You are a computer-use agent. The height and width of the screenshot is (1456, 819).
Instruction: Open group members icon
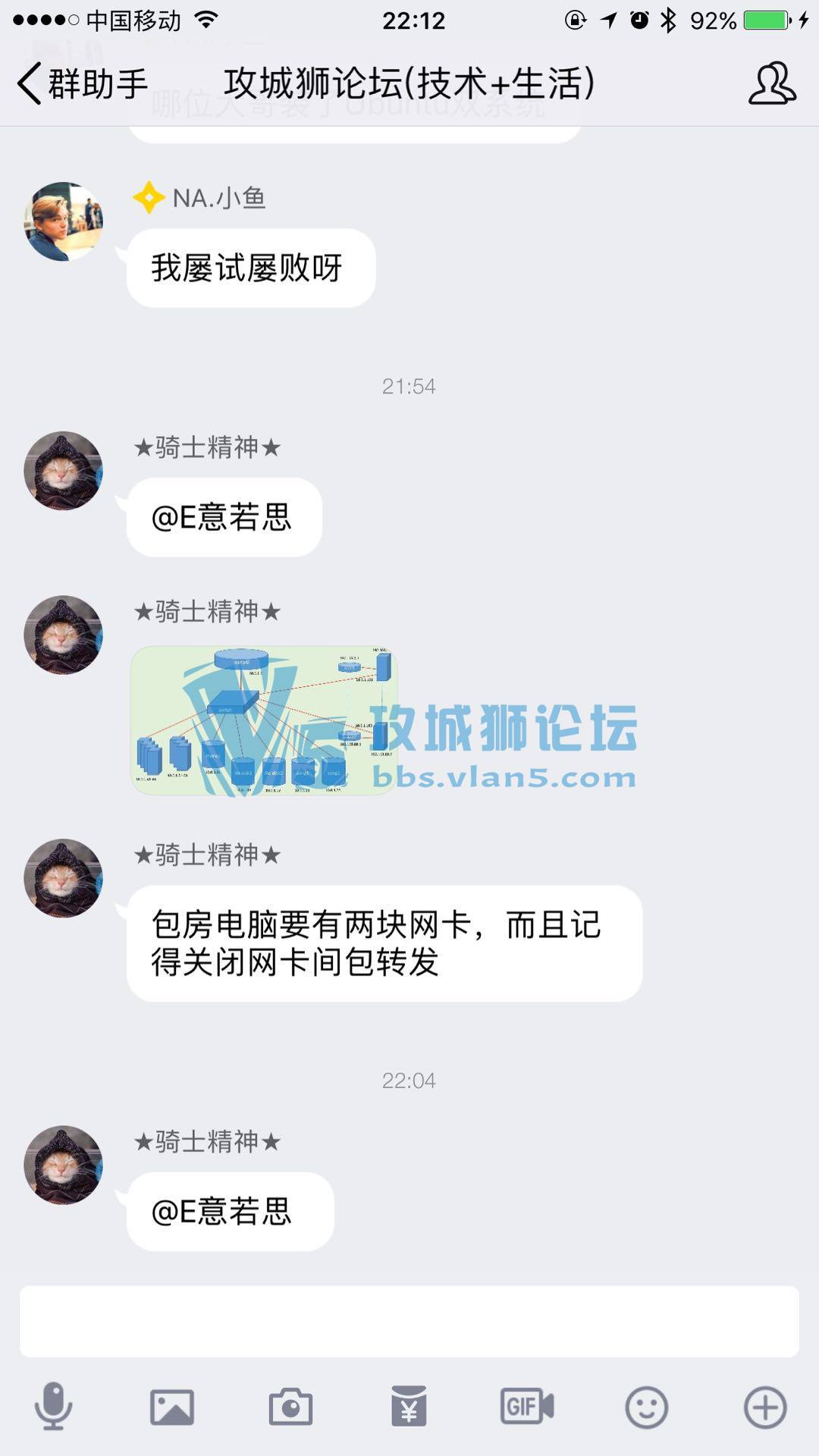771,83
